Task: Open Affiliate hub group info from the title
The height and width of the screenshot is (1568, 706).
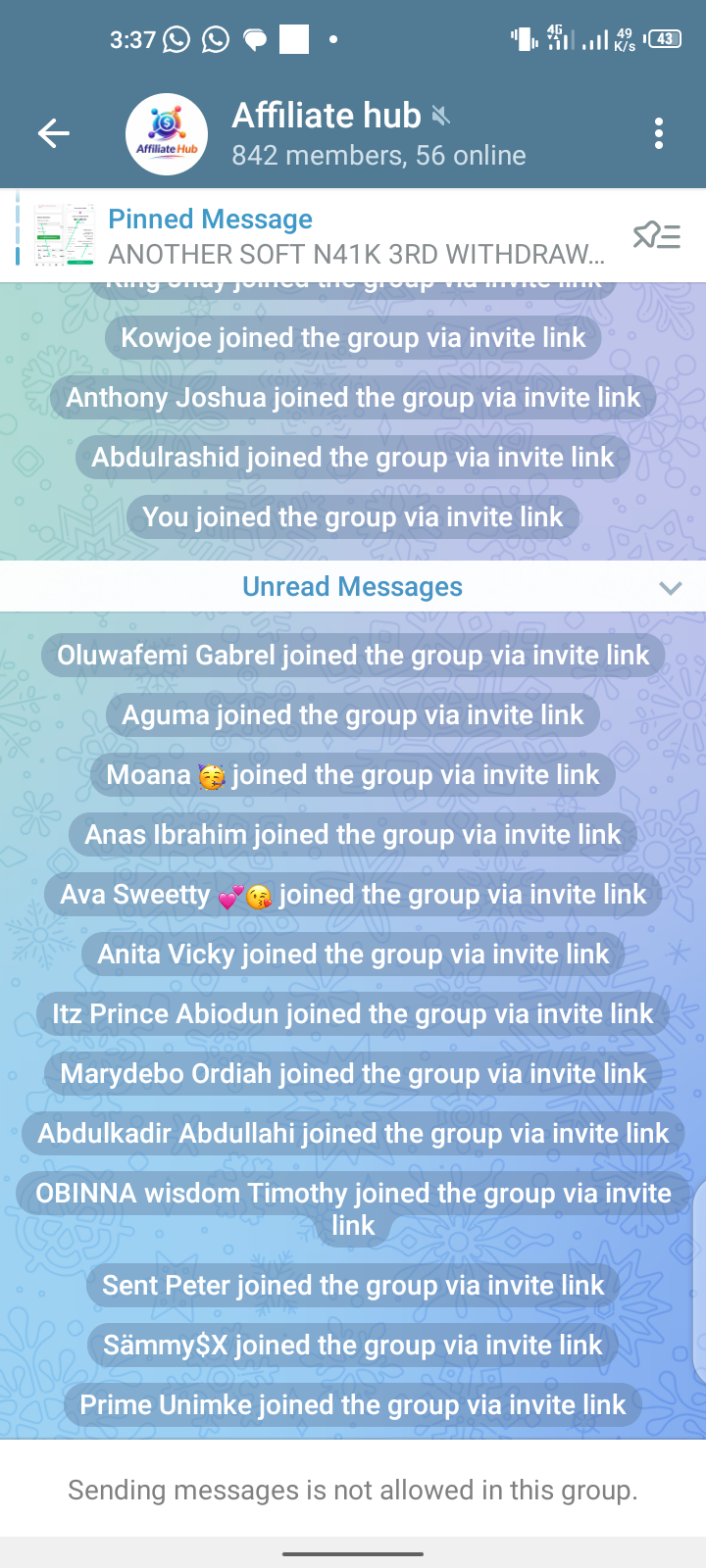Action: [327, 117]
